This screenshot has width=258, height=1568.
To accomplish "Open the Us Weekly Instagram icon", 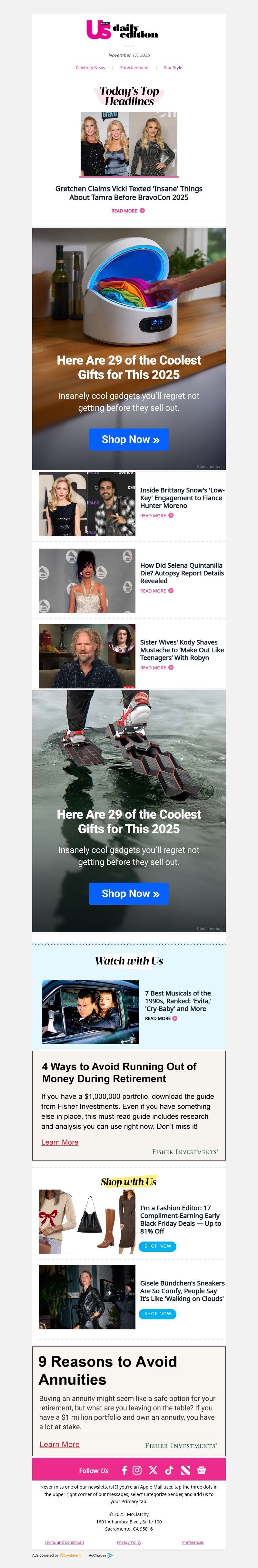I will point(137,1470).
